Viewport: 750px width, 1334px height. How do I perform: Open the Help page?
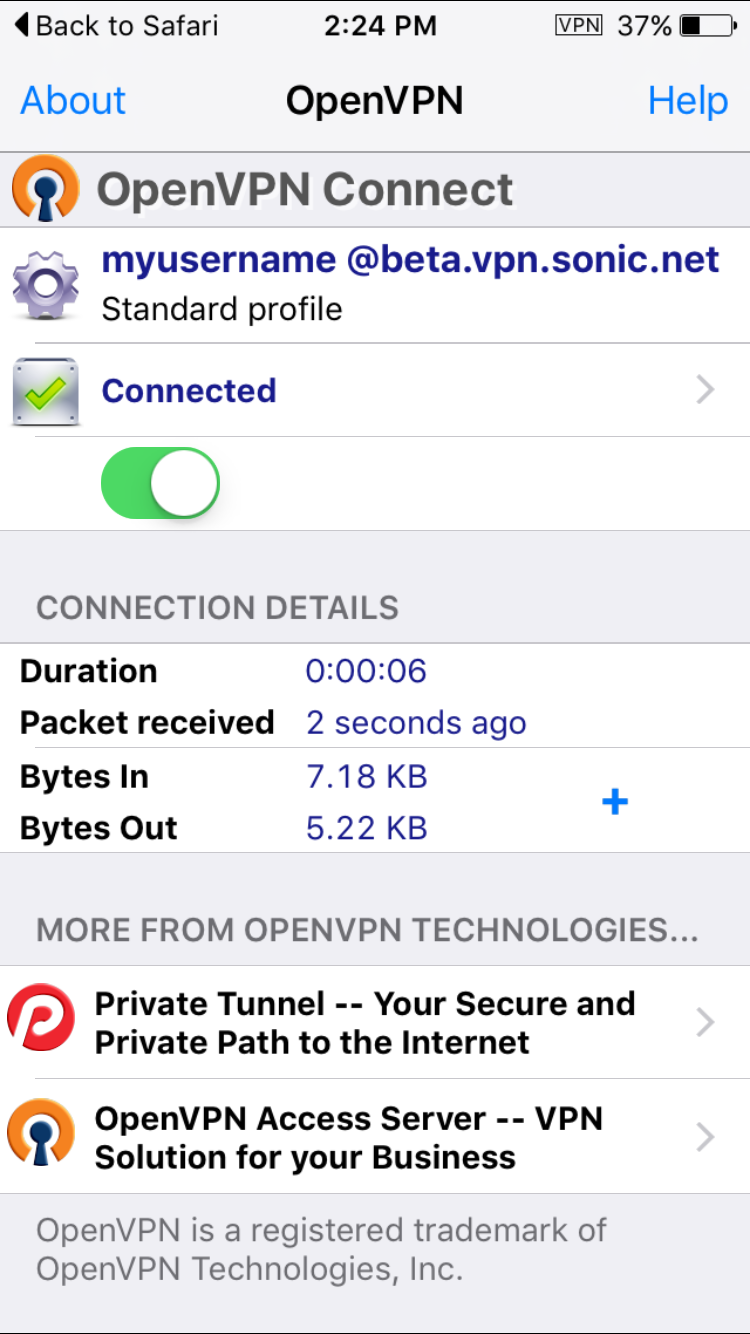pyautogui.click(x=688, y=101)
